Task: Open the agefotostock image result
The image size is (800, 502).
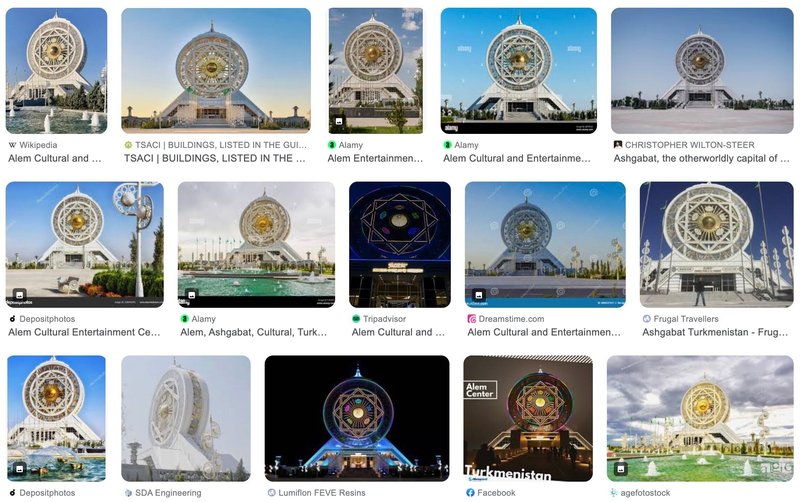Action: 700,417
